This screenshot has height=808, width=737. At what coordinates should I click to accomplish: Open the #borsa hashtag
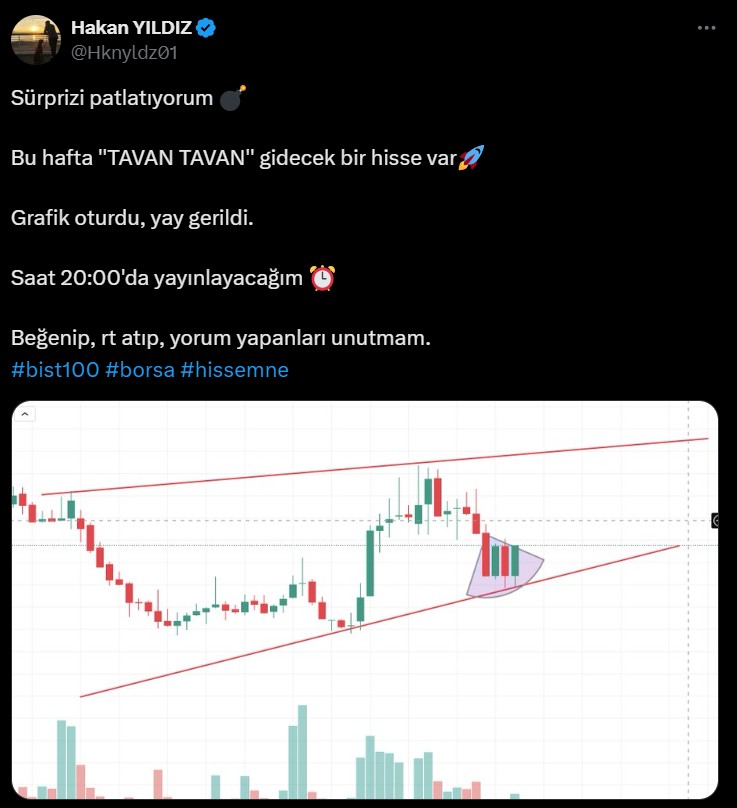tap(140, 370)
